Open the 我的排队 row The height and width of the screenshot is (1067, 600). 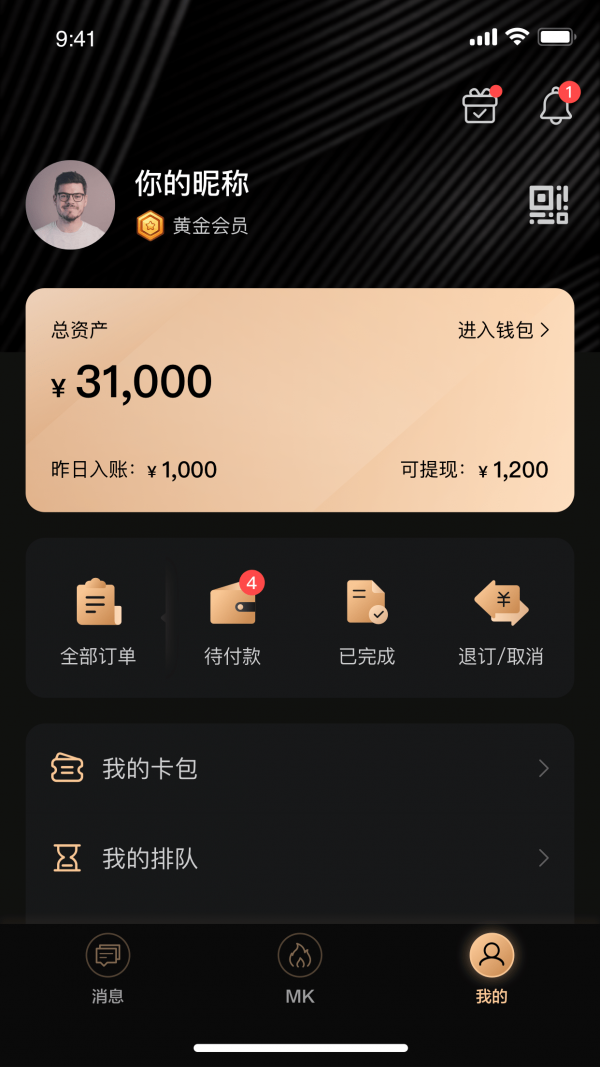click(300, 858)
